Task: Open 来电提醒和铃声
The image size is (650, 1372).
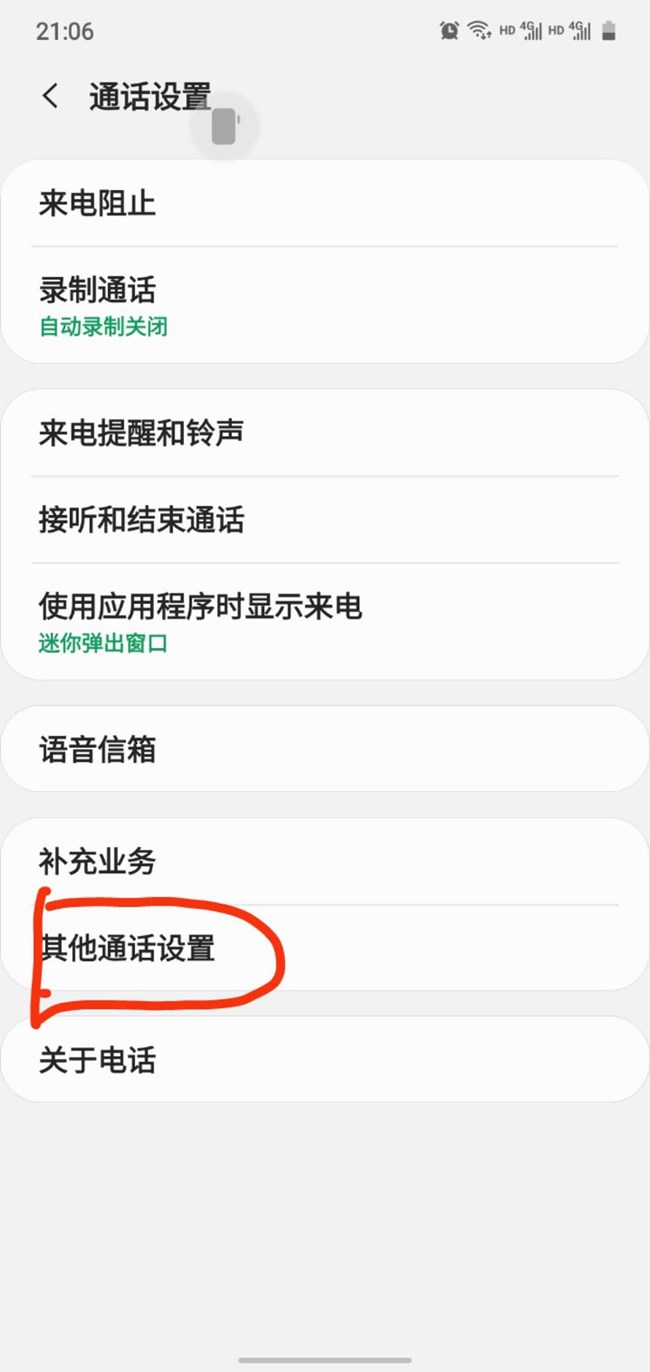Action: tap(325, 433)
